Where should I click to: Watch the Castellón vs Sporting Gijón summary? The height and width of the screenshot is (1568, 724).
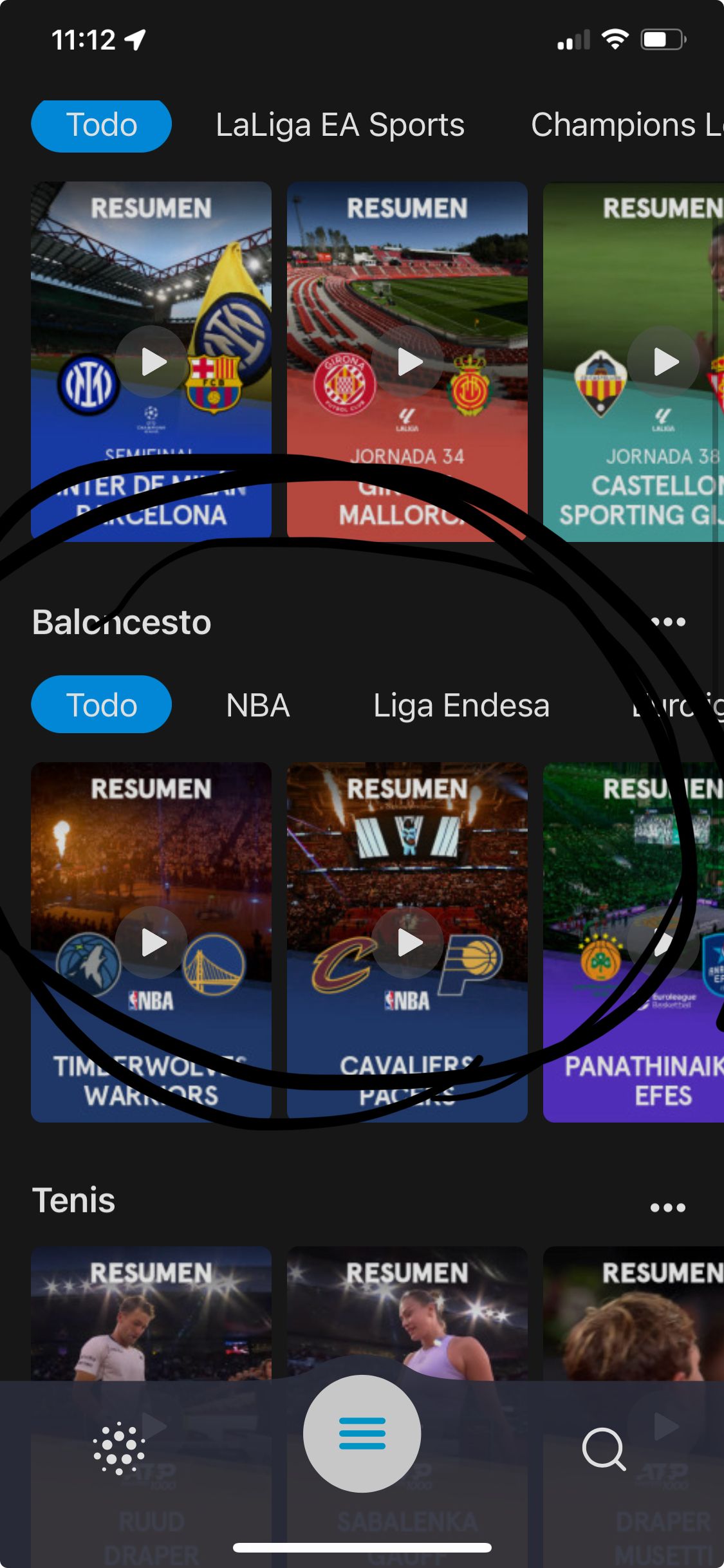point(663,362)
